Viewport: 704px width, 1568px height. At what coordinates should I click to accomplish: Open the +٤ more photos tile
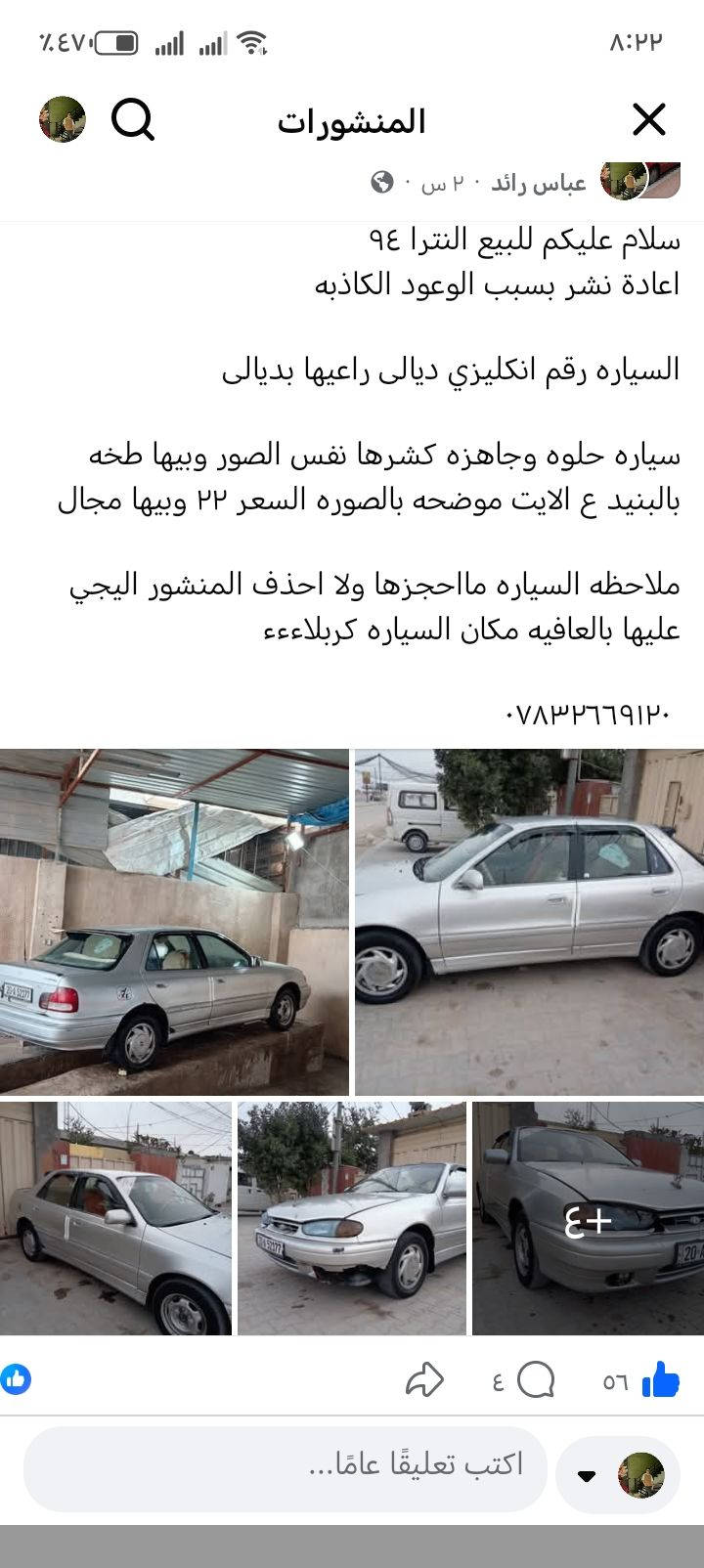pos(588,1219)
